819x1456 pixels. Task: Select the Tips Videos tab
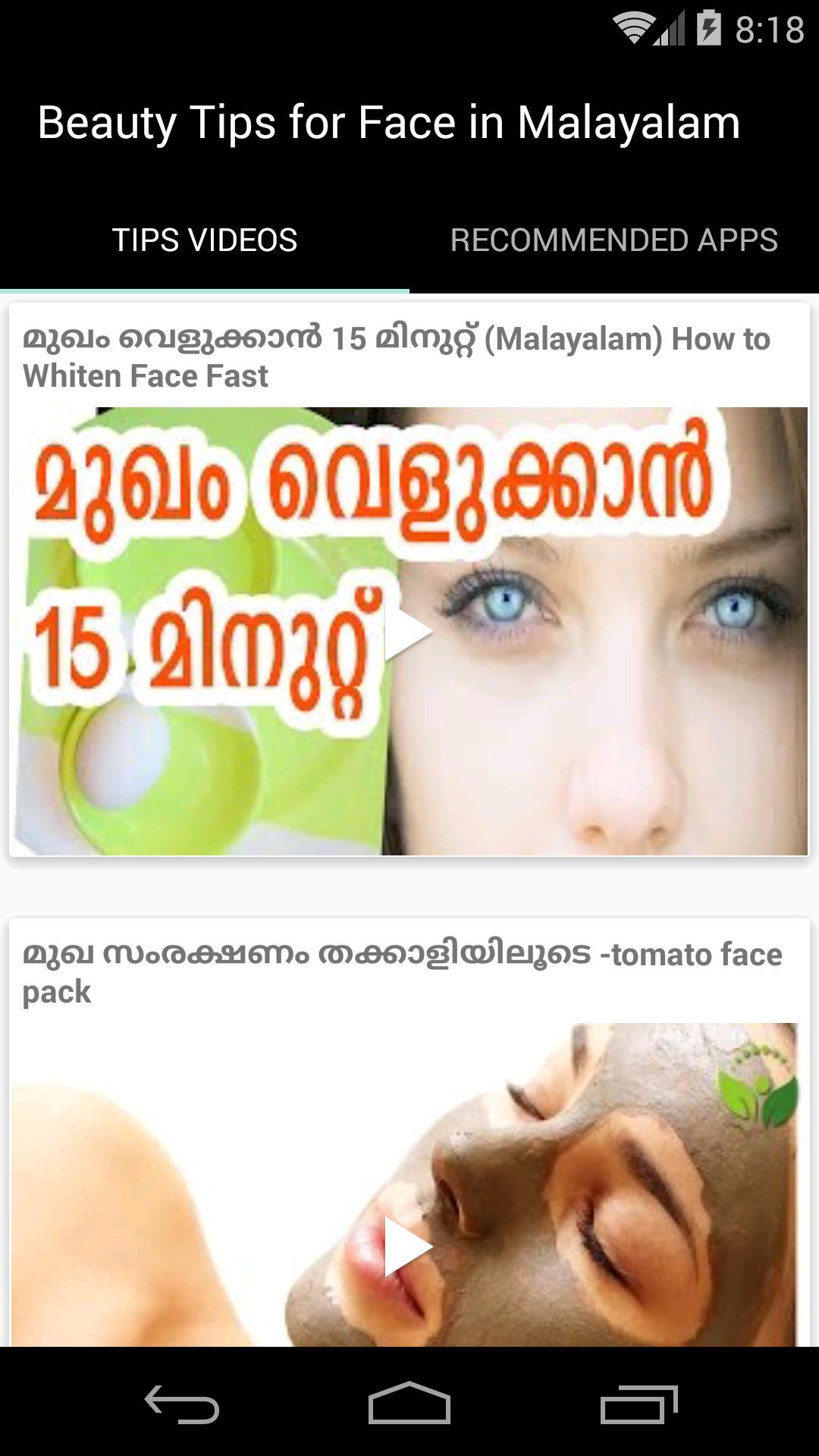click(x=205, y=240)
